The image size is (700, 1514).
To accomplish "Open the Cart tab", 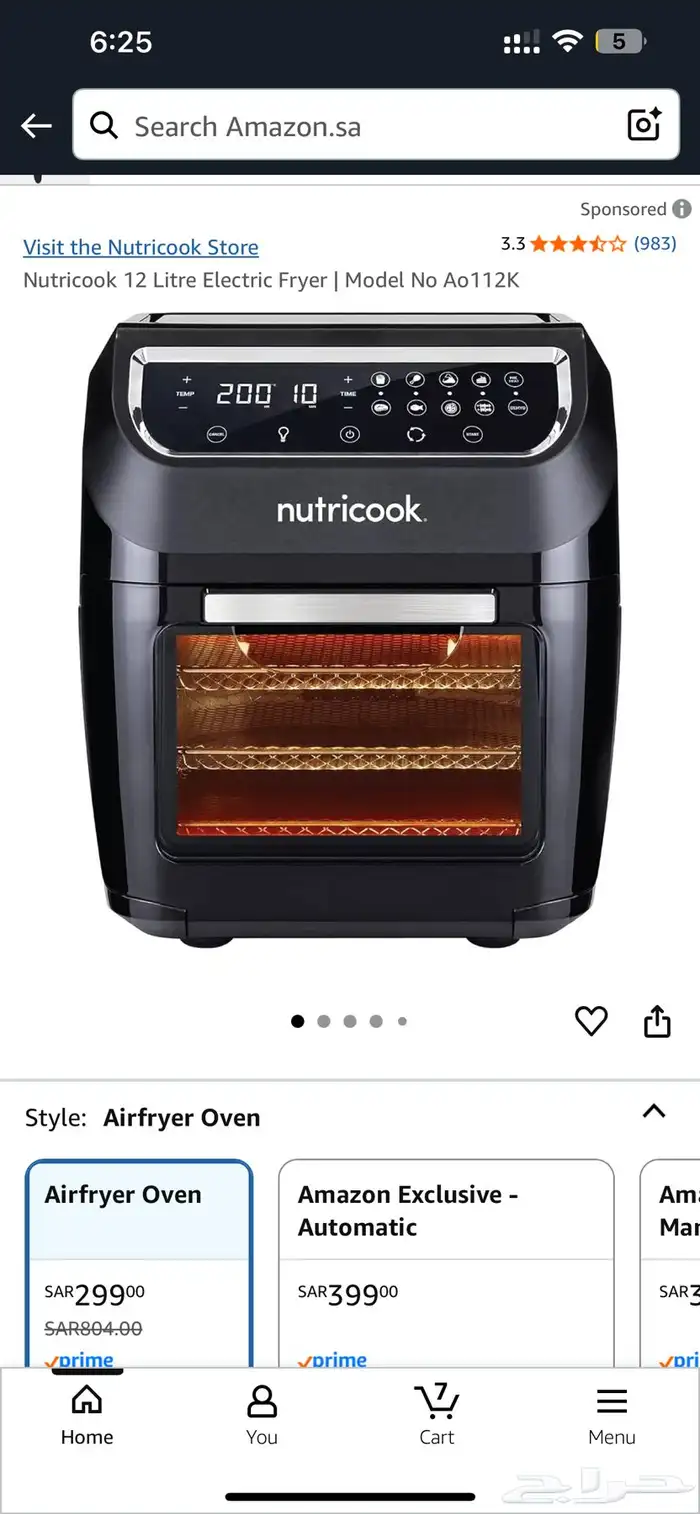I will click(437, 1415).
